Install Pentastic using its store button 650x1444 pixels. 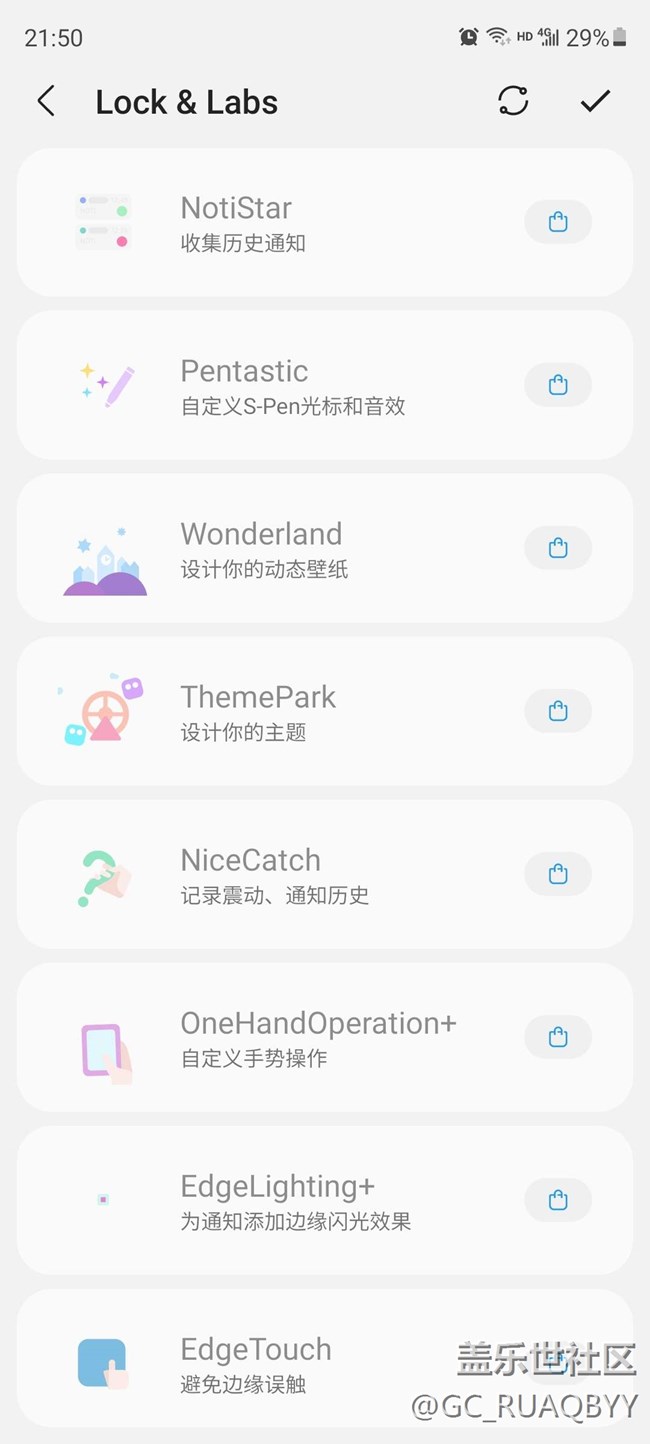[558, 385]
